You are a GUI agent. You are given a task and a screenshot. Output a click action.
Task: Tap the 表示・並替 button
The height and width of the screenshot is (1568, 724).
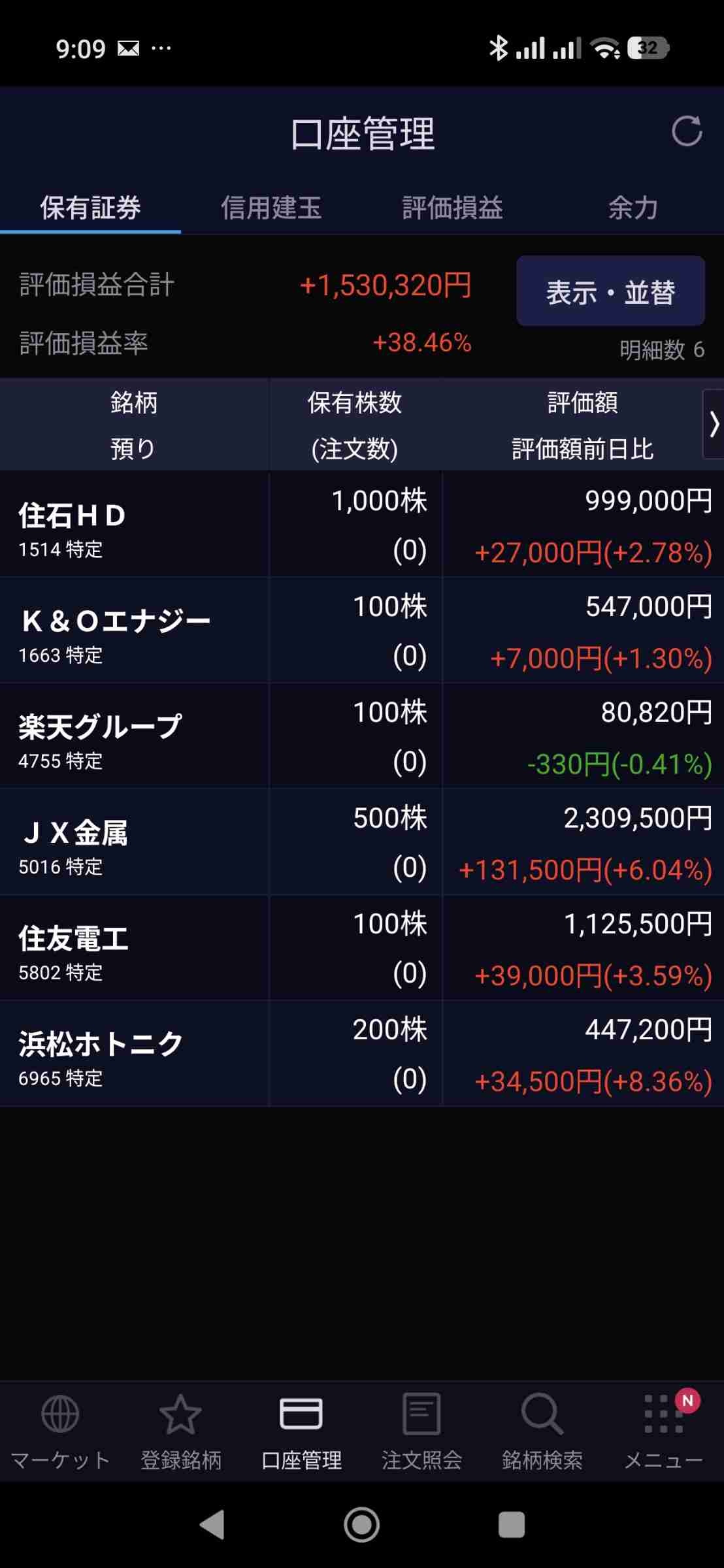610,291
